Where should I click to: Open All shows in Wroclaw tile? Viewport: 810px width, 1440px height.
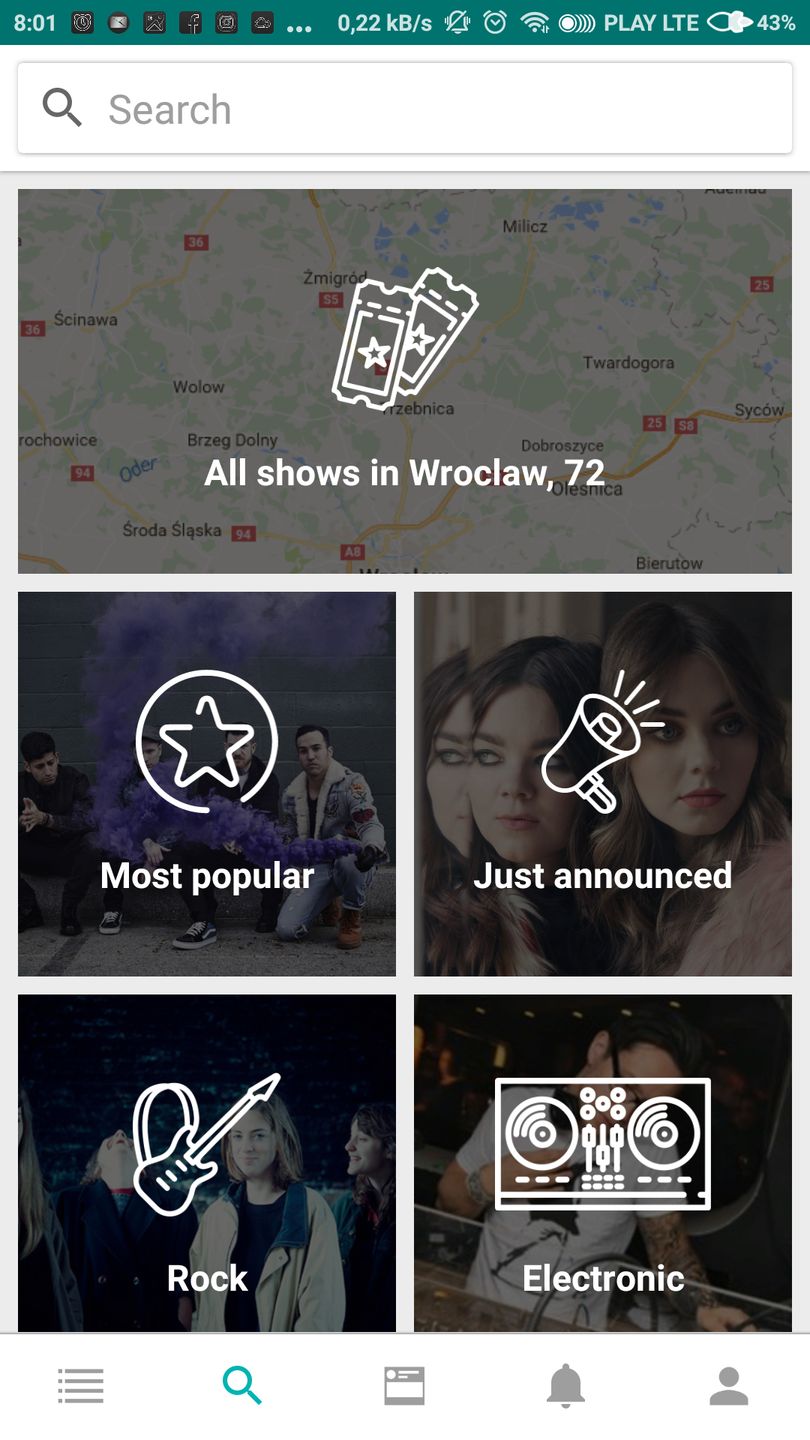pos(405,381)
